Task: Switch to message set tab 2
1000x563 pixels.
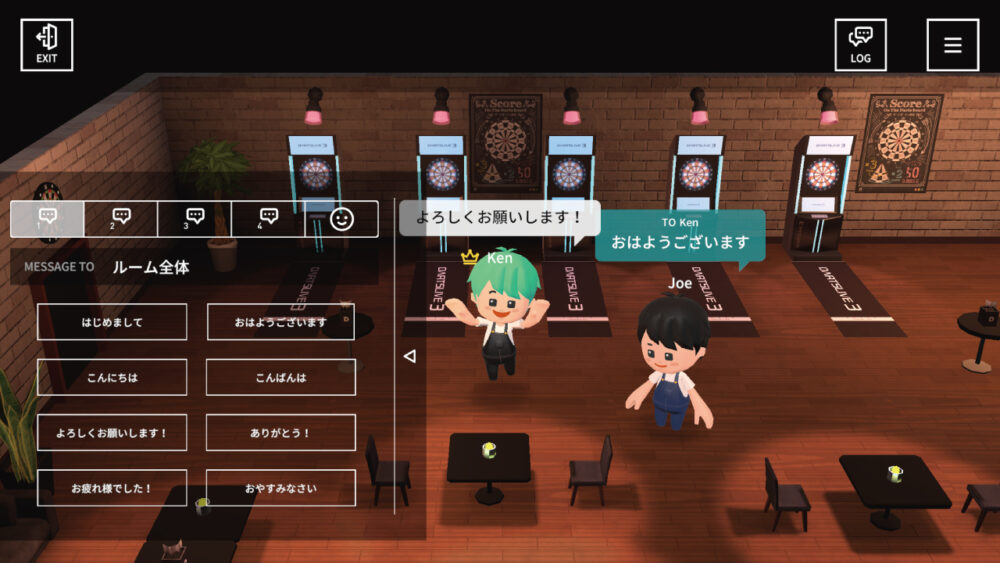Action: [x=121, y=219]
